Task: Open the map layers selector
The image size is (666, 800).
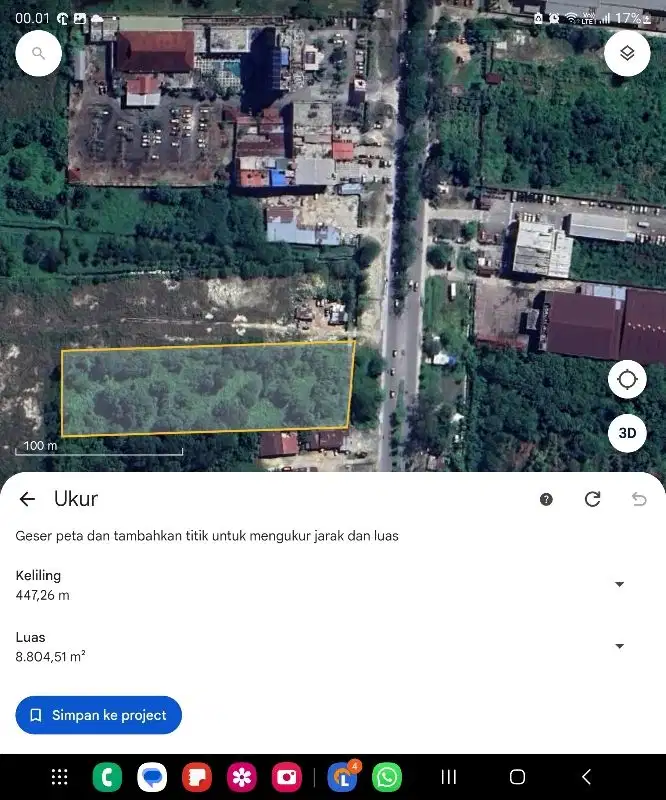Action: coord(627,53)
